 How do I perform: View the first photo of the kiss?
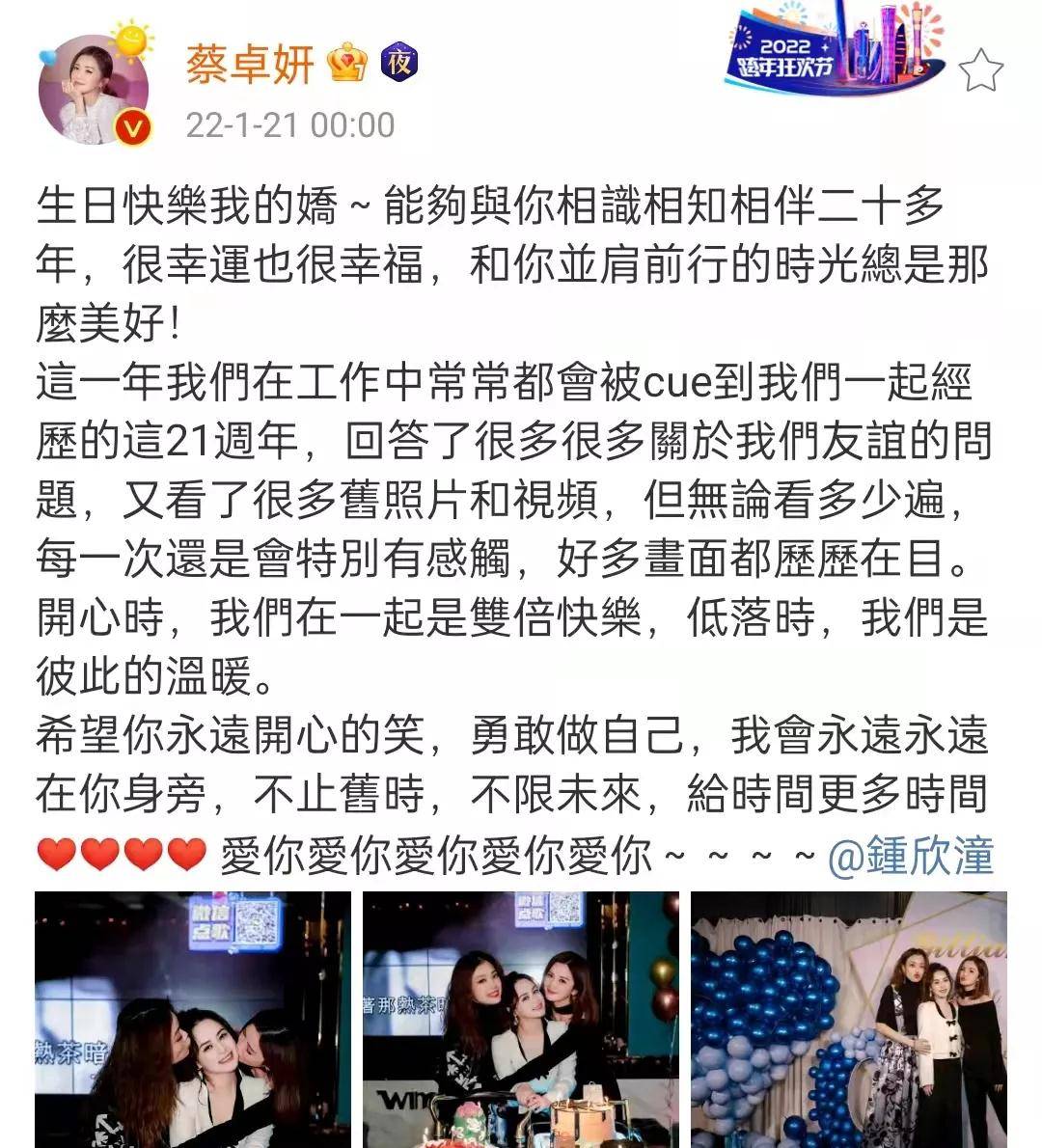coord(193,1019)
